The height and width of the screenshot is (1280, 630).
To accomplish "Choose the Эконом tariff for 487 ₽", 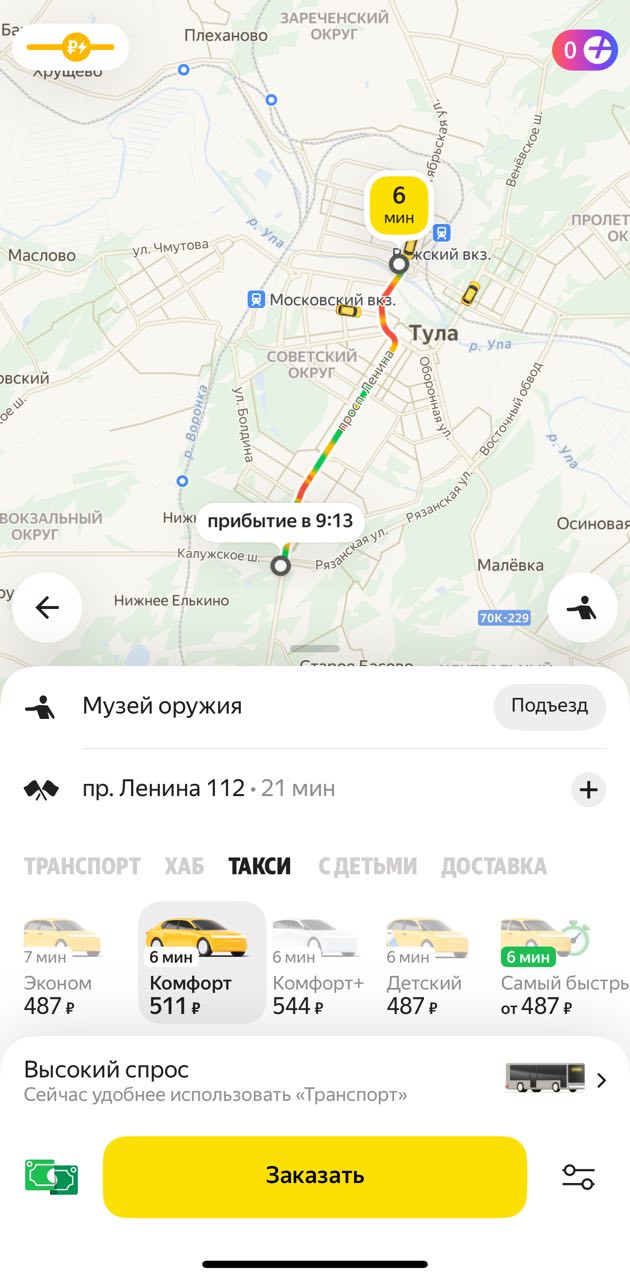I will (x=60, y=964).
